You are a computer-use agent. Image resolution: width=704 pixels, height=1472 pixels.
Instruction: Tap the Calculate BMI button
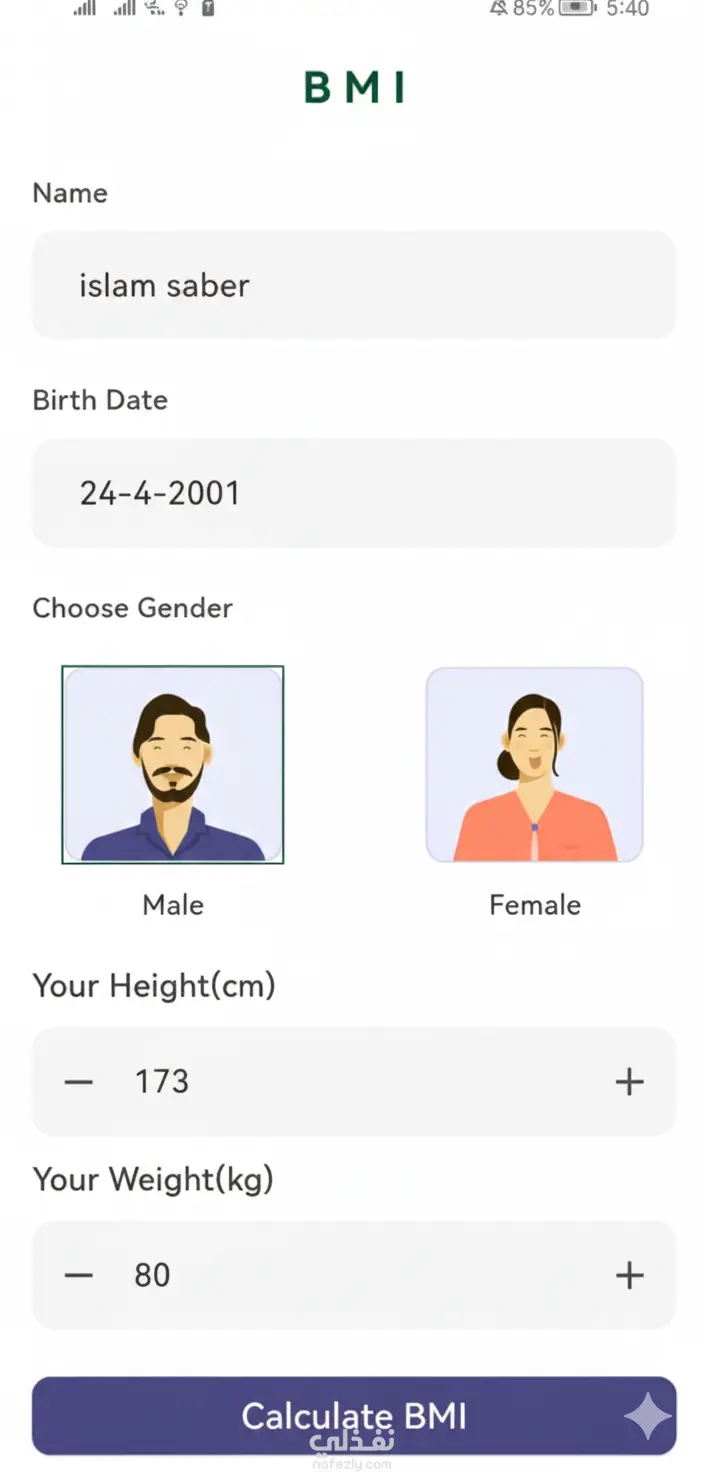coord(353,1416)
